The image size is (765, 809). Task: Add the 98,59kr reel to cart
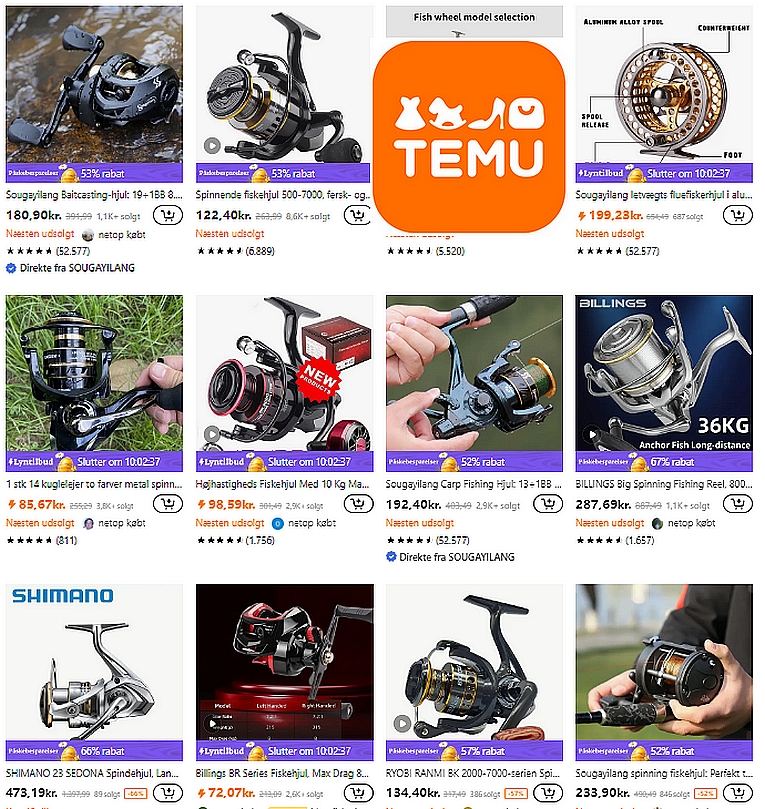point(357,503)
